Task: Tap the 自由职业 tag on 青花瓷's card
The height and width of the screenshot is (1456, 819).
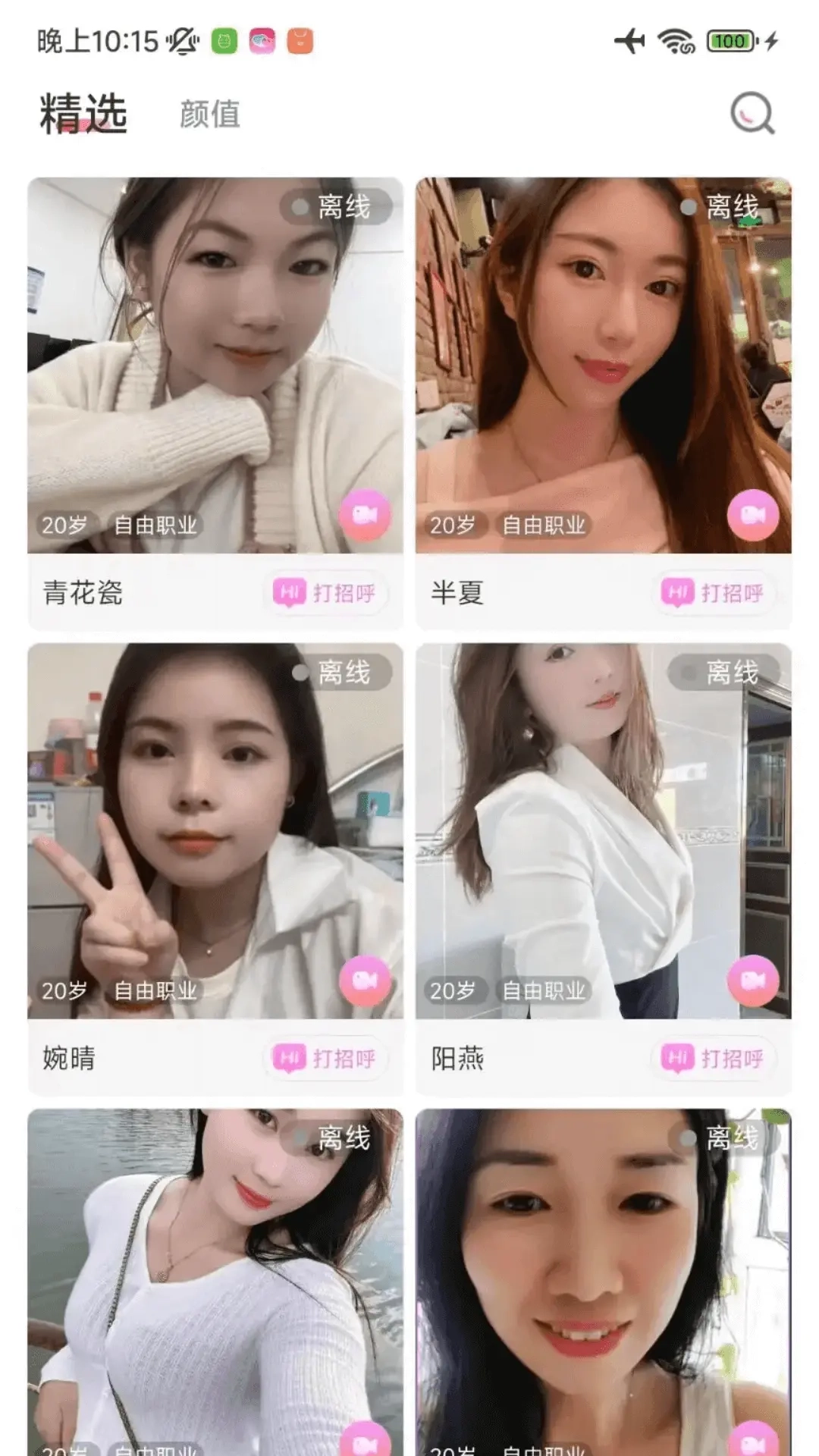Action: 156,523
